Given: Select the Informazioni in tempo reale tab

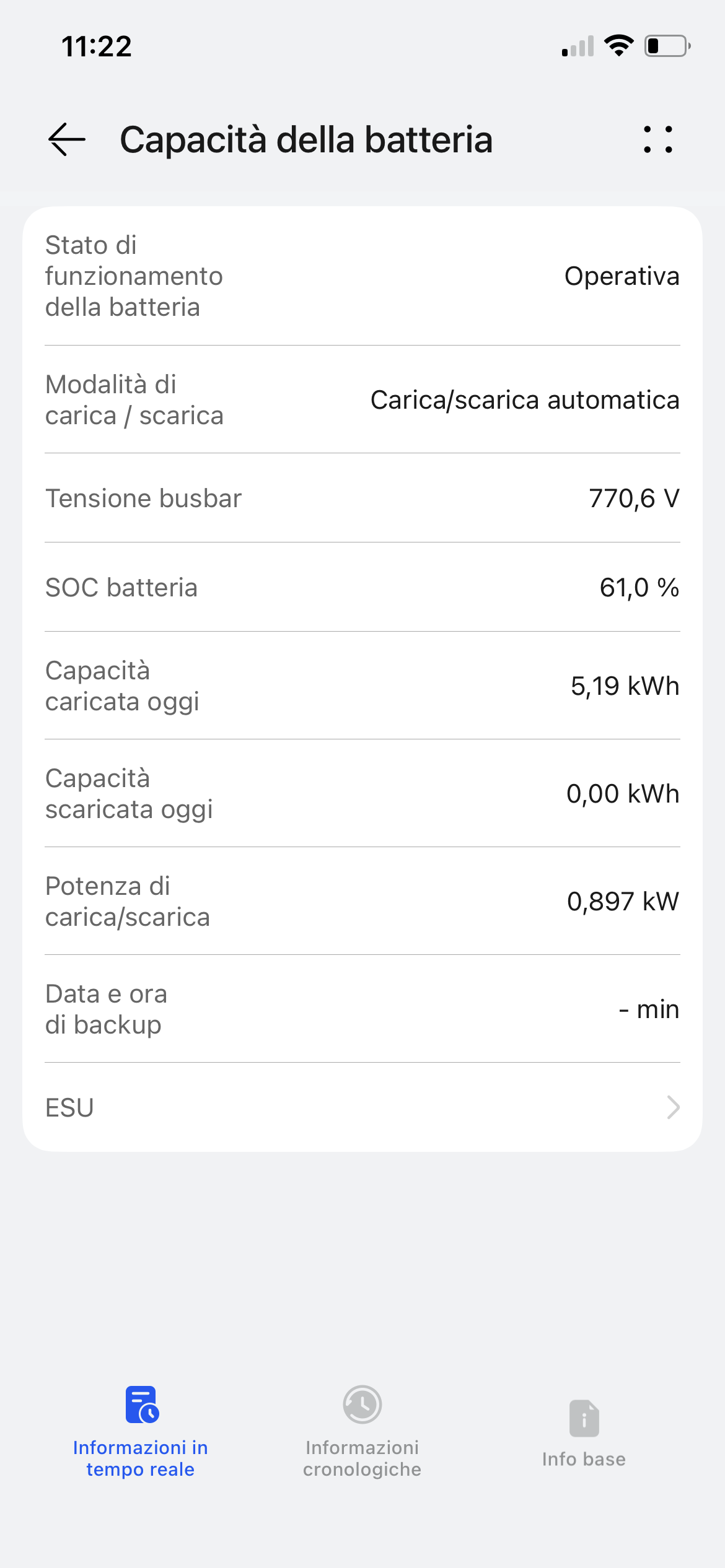Looking at the screenshot, I should tap(141, 1432).
